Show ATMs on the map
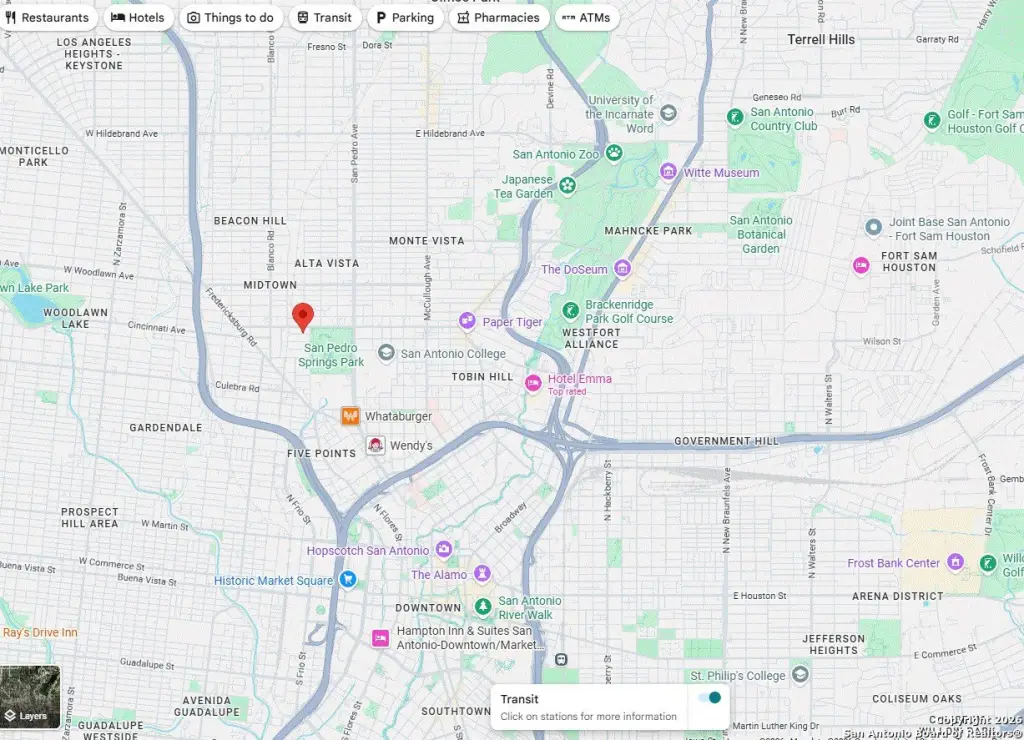 point(586,18)
